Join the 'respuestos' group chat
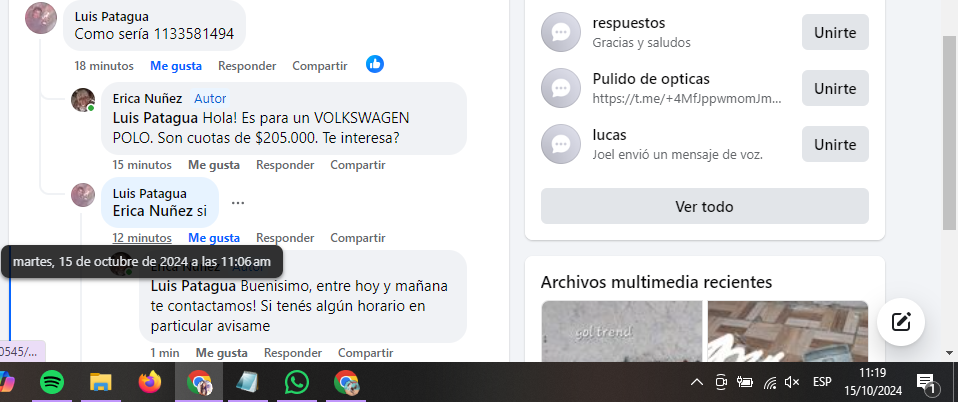 (x=834, y=32)
